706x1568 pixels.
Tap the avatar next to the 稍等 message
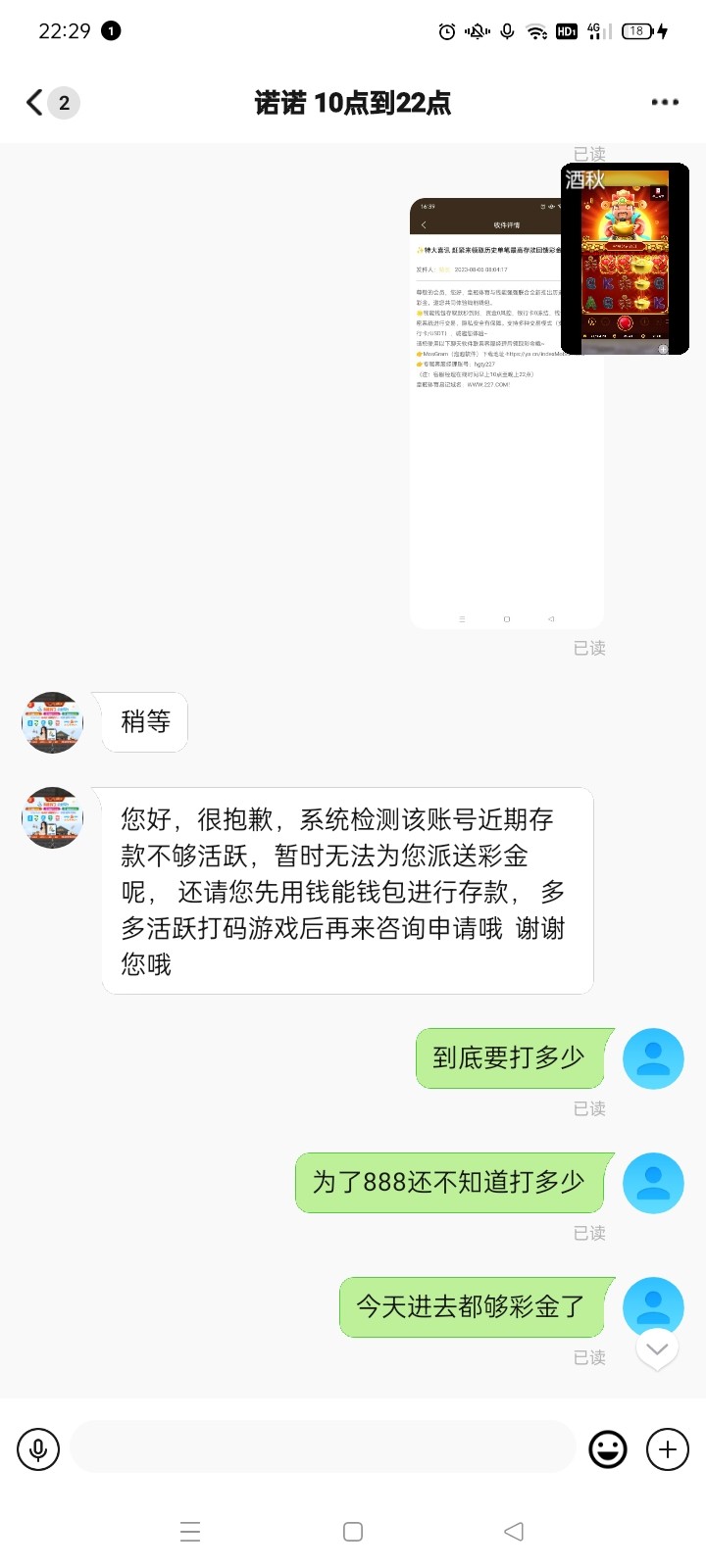51,722
